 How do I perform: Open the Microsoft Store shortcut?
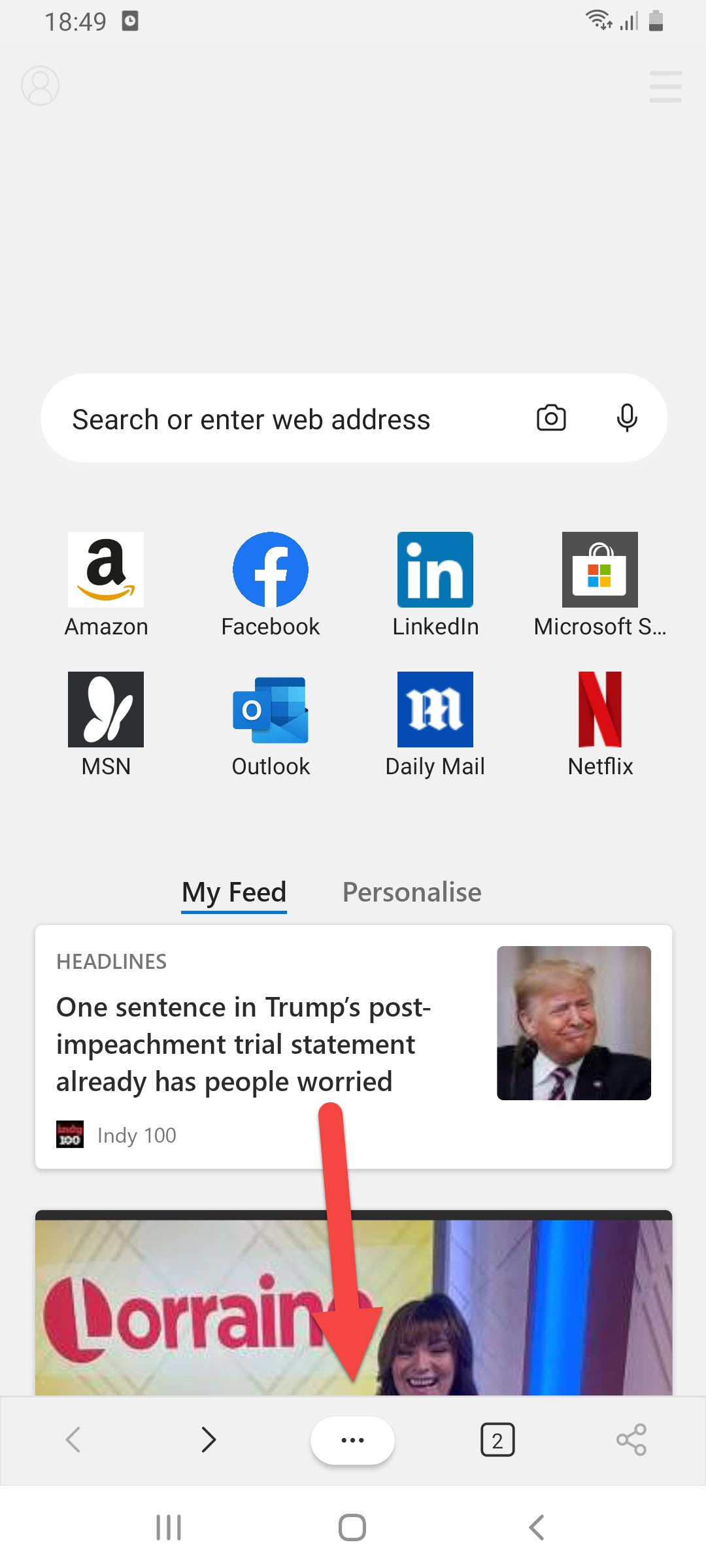[x=600, y=583]
